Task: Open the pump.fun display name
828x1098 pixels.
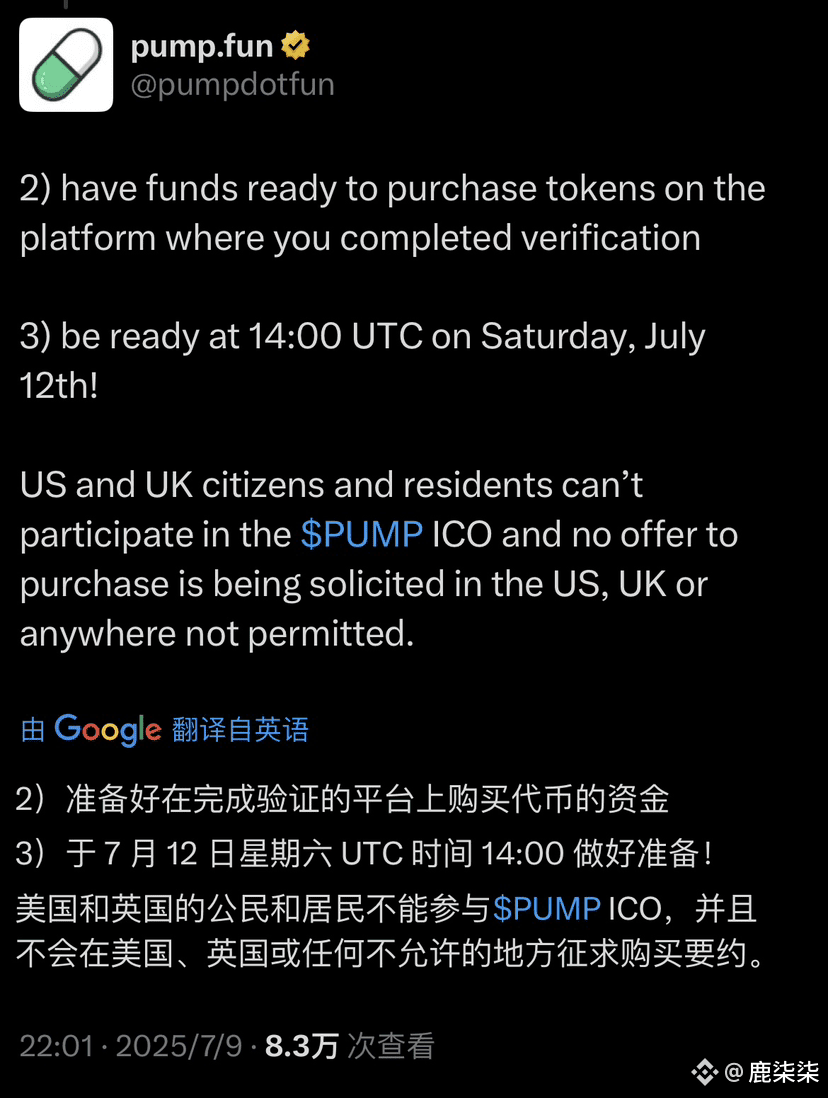Action: tap(198, 44)
